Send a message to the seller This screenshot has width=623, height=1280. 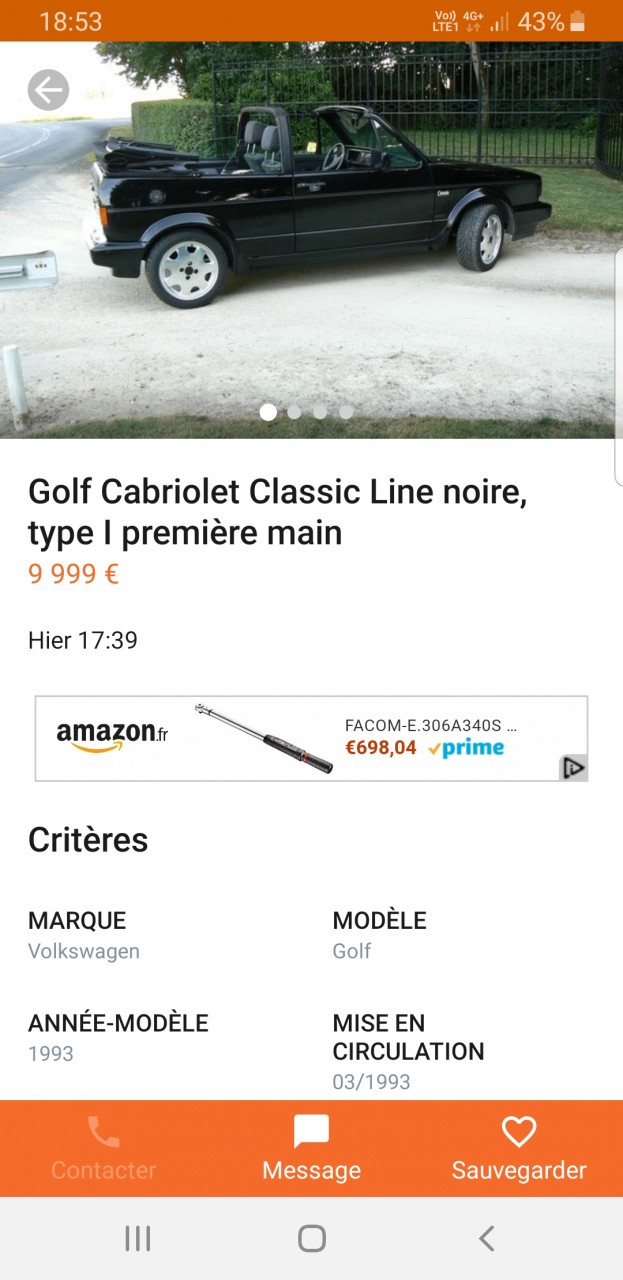click(x=311, y=1150)
